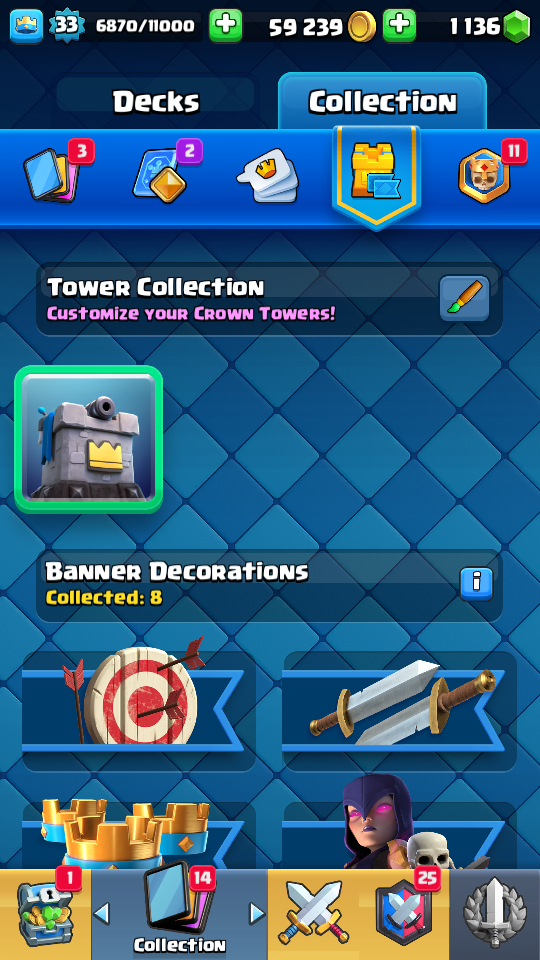Add gold with the plus button
The height and width of the screenshot is (960, 540).
point(399,26)
